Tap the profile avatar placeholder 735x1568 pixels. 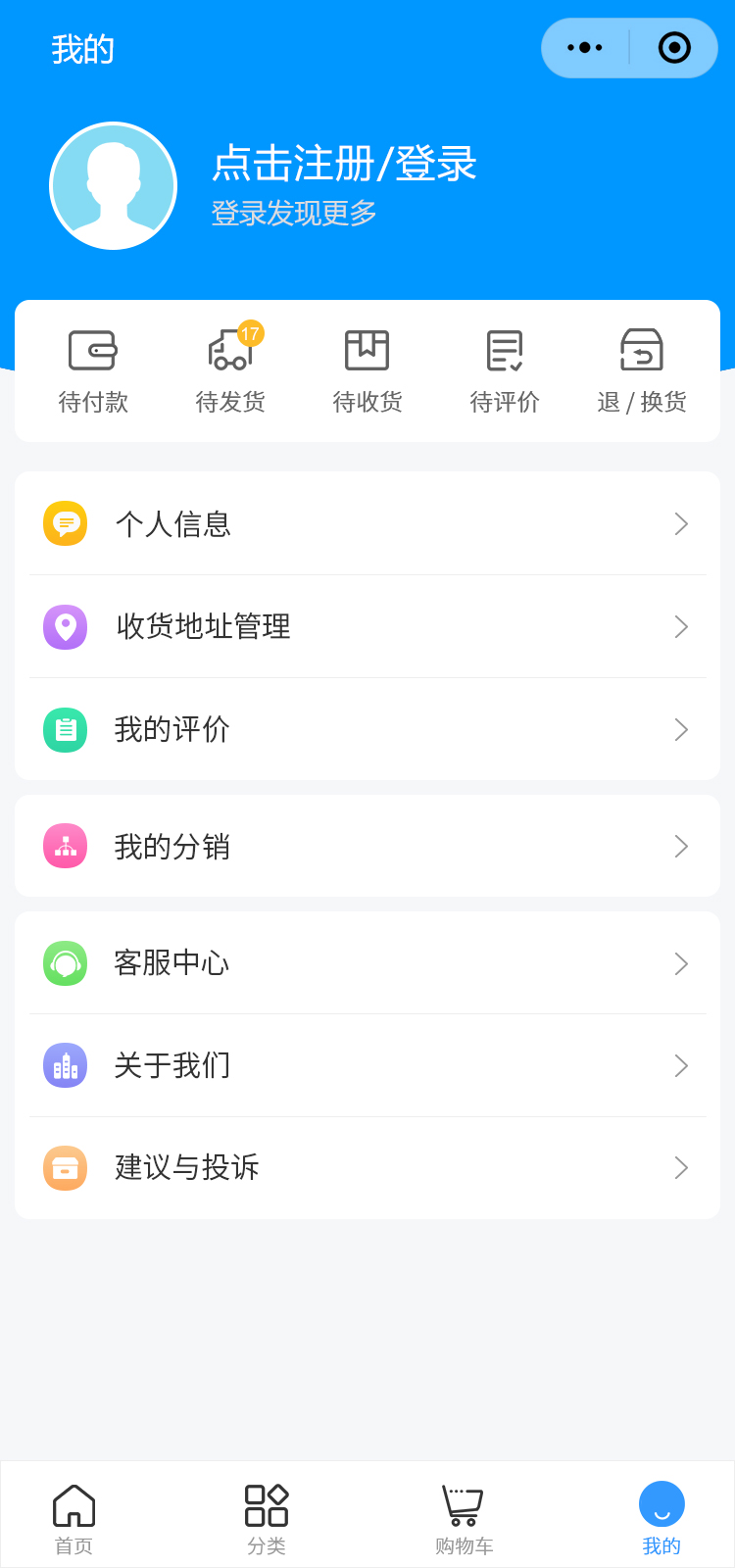point(114,186)
